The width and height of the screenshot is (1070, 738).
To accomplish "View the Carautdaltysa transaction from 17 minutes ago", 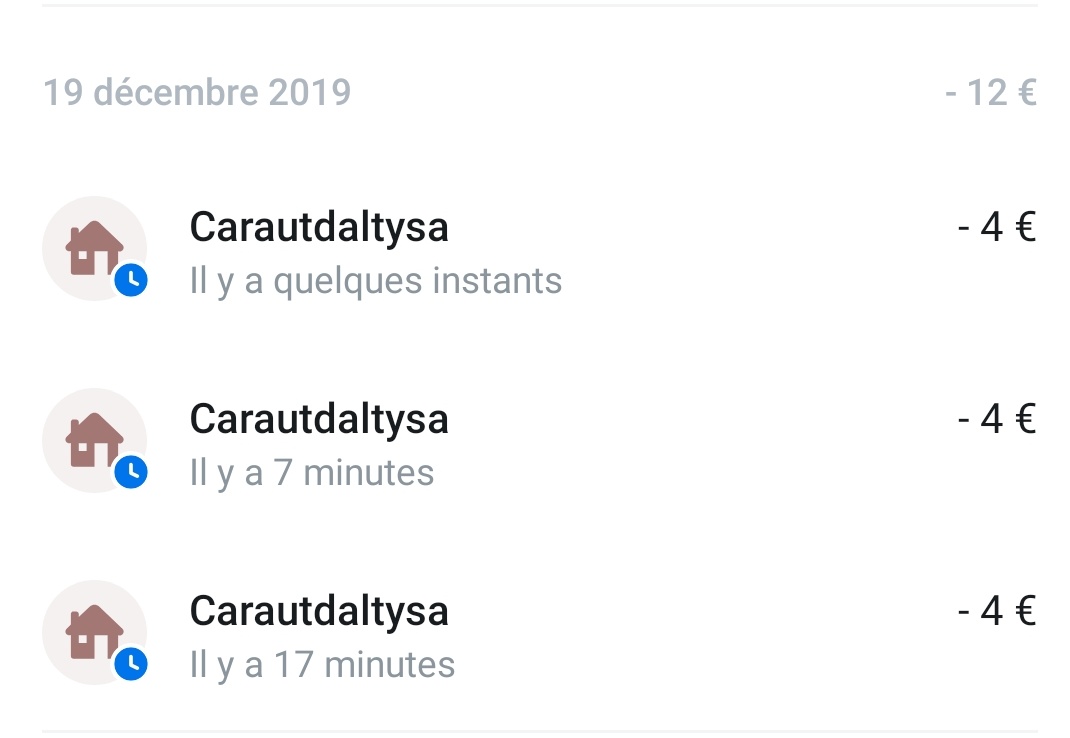I will click(x=539, y=633).
